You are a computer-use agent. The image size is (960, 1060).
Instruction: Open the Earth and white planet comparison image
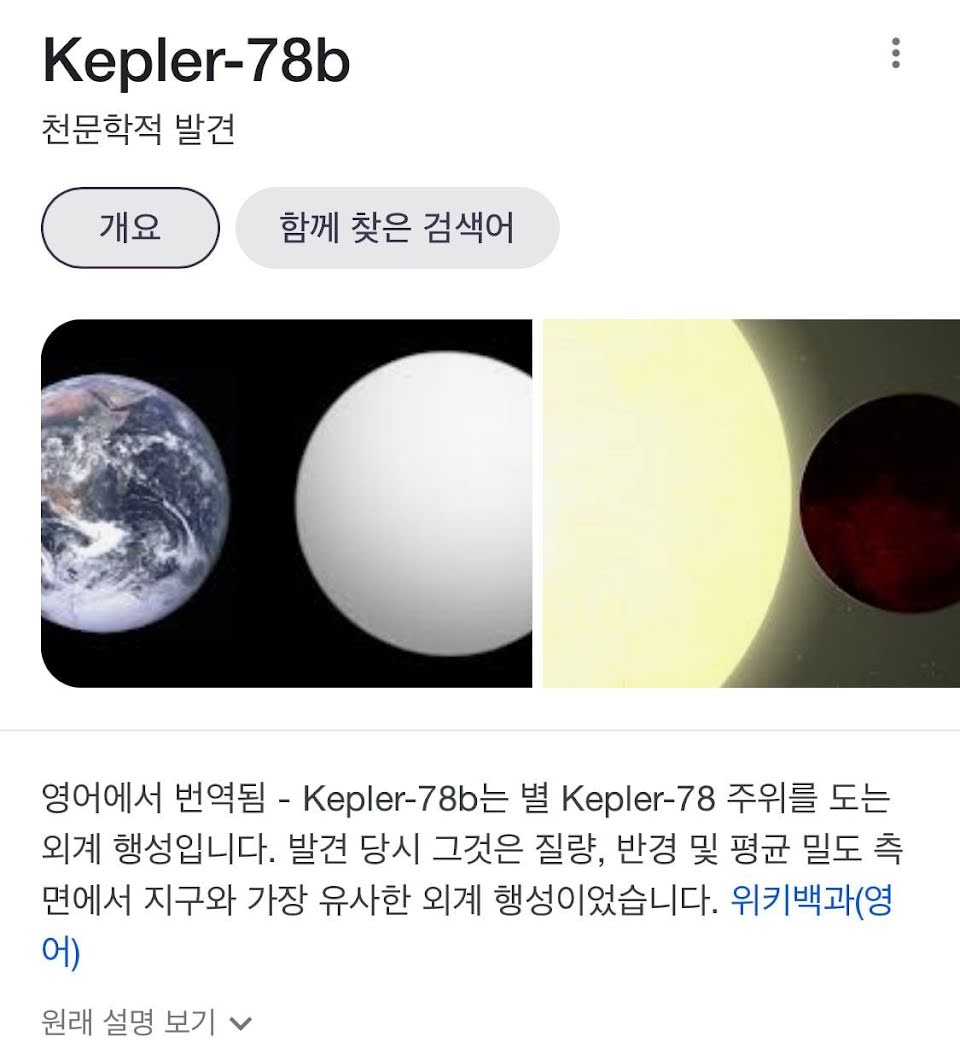point(287,503)
